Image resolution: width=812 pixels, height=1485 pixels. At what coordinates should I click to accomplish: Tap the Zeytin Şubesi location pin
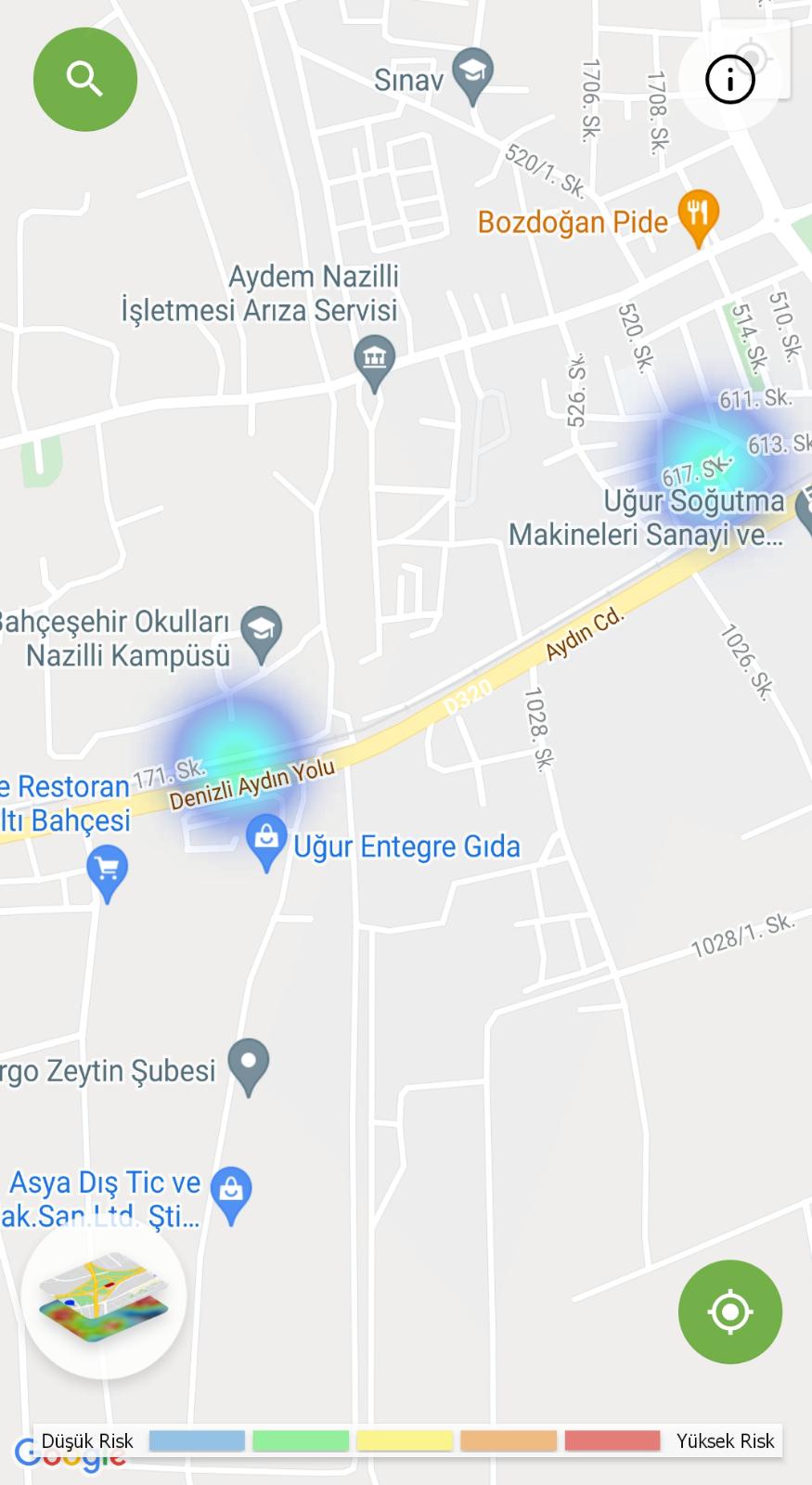coord(248,1064)
